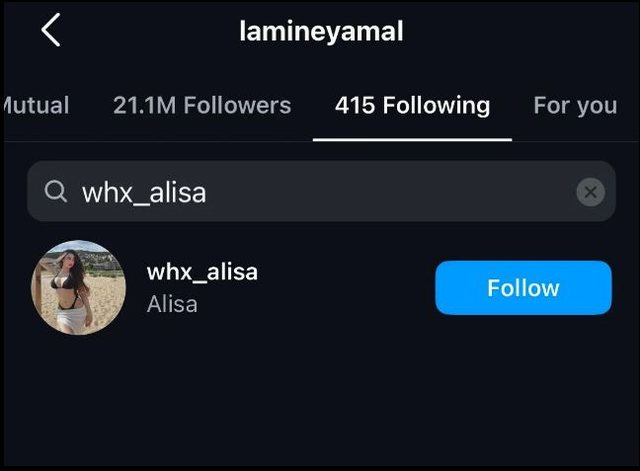640x471 pixels.
Task: Select the 415 Following tab
Action: point(412,105)
